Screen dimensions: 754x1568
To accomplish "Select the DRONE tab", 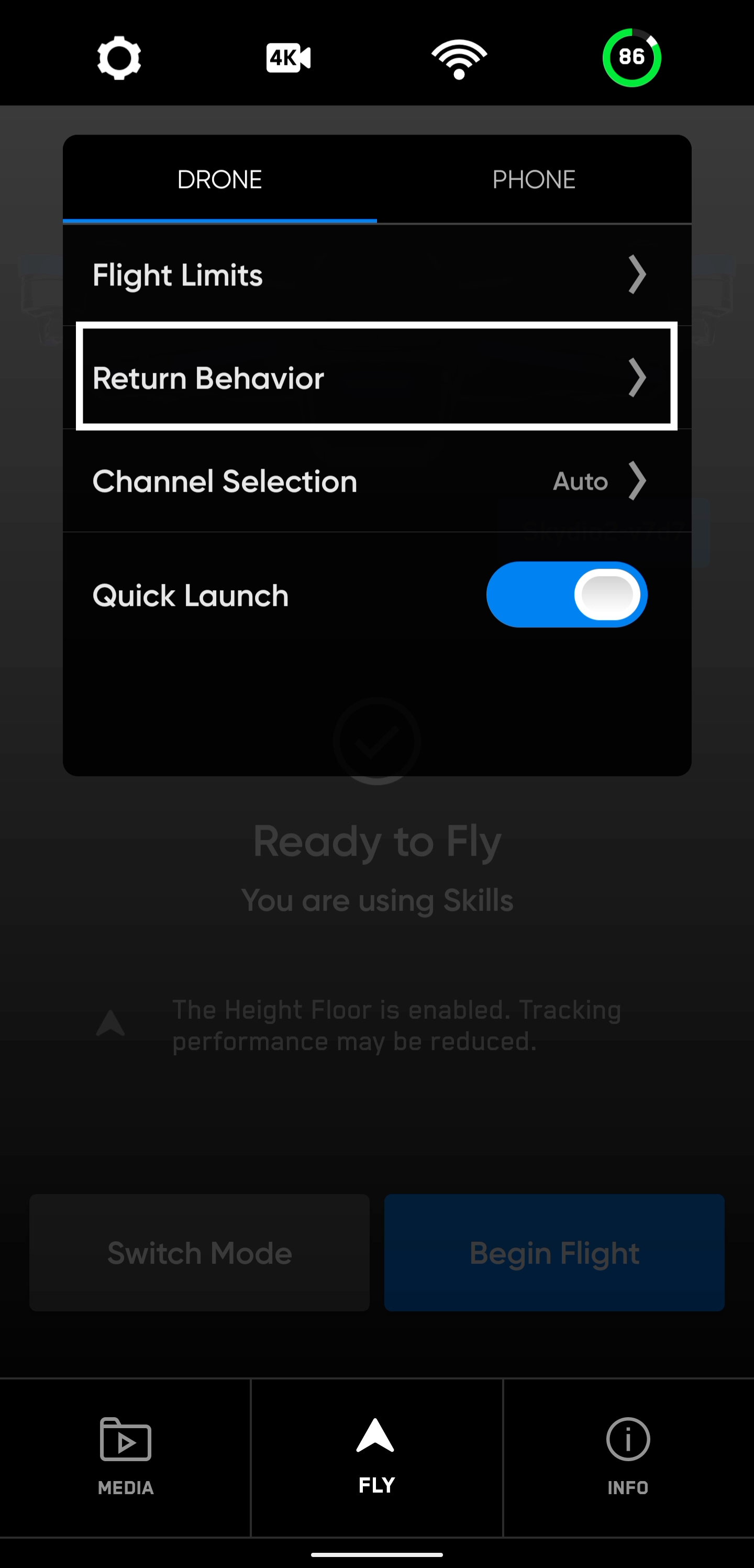I will [x=220, y=180].
